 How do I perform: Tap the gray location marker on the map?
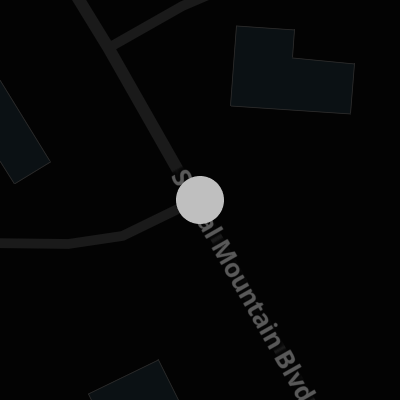200,200
